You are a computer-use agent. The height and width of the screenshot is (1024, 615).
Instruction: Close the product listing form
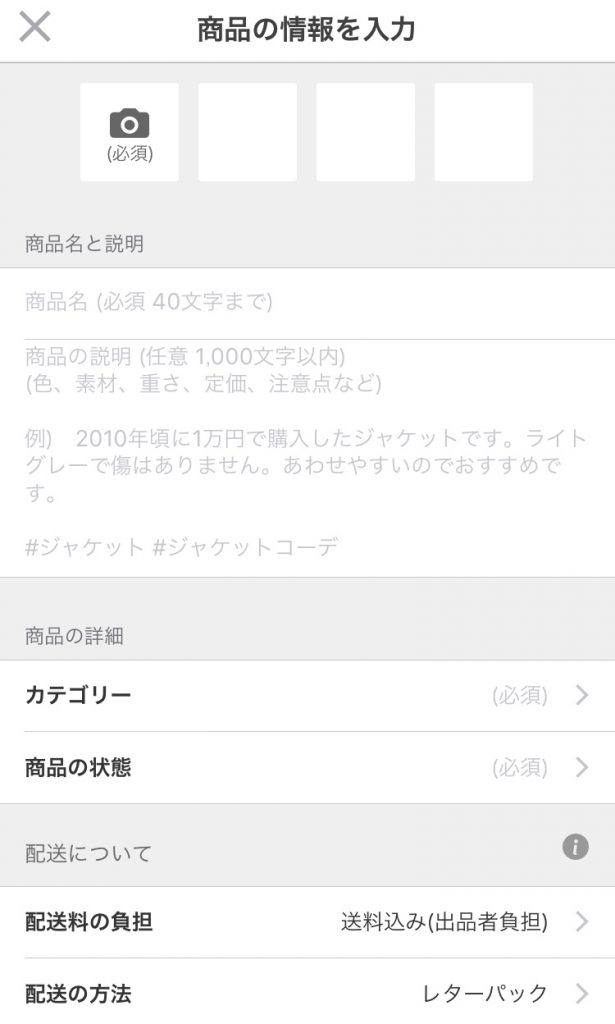pyautogui.click(x=35, y=27)
